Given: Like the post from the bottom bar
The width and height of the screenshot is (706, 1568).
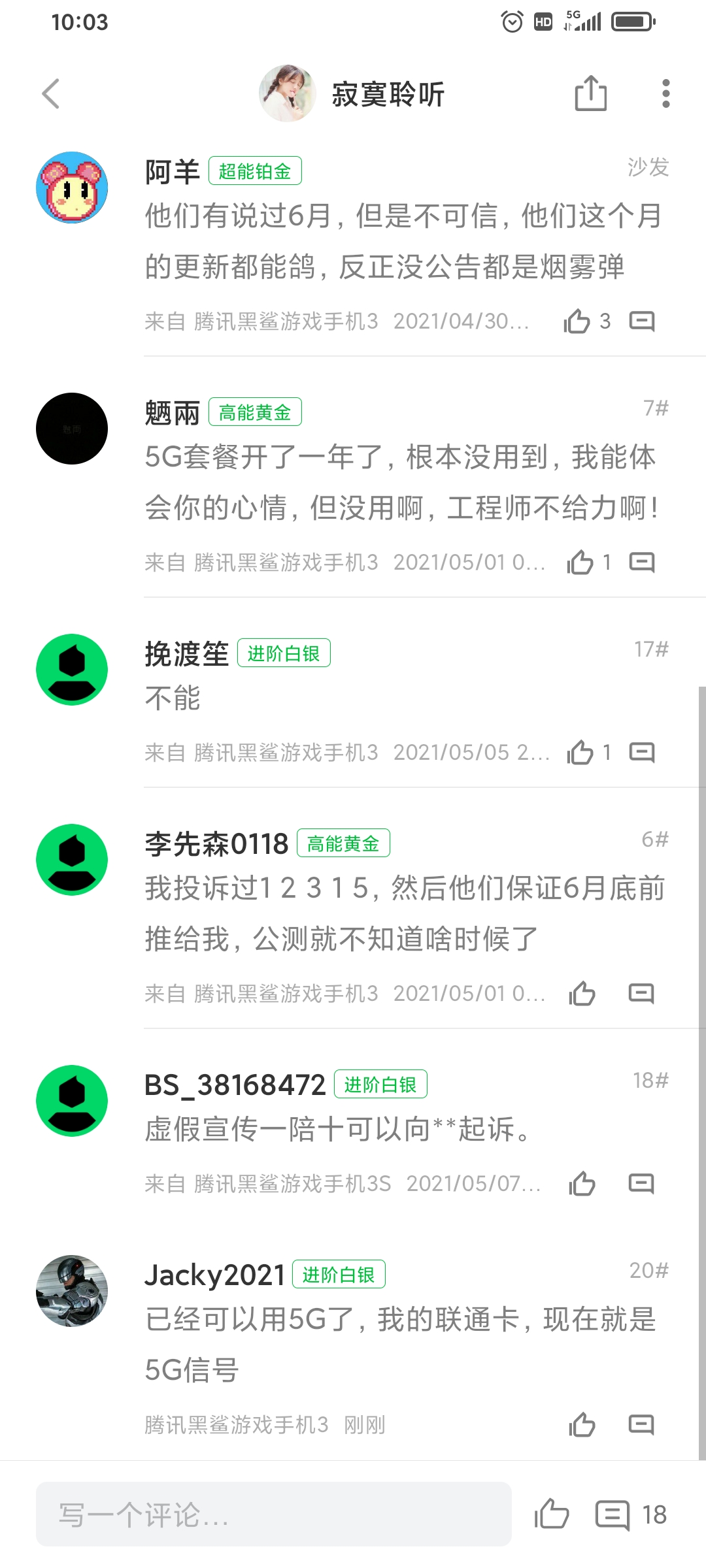Looking at the screenshot, I should (552, 1514).
